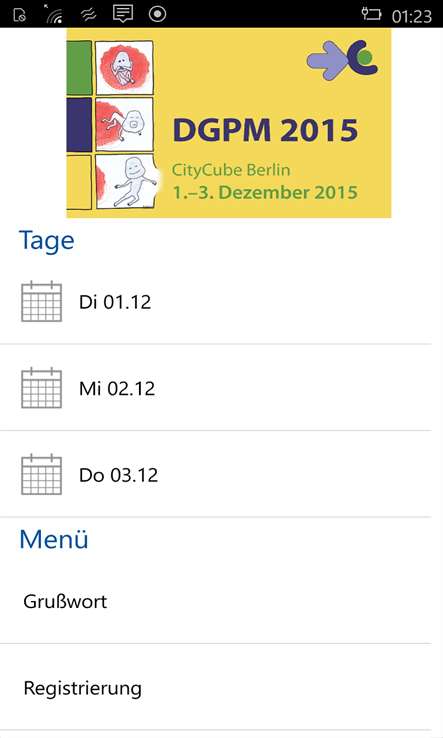View the Do 03.12 program
The image size is (443, 738).
click(216, 474)
